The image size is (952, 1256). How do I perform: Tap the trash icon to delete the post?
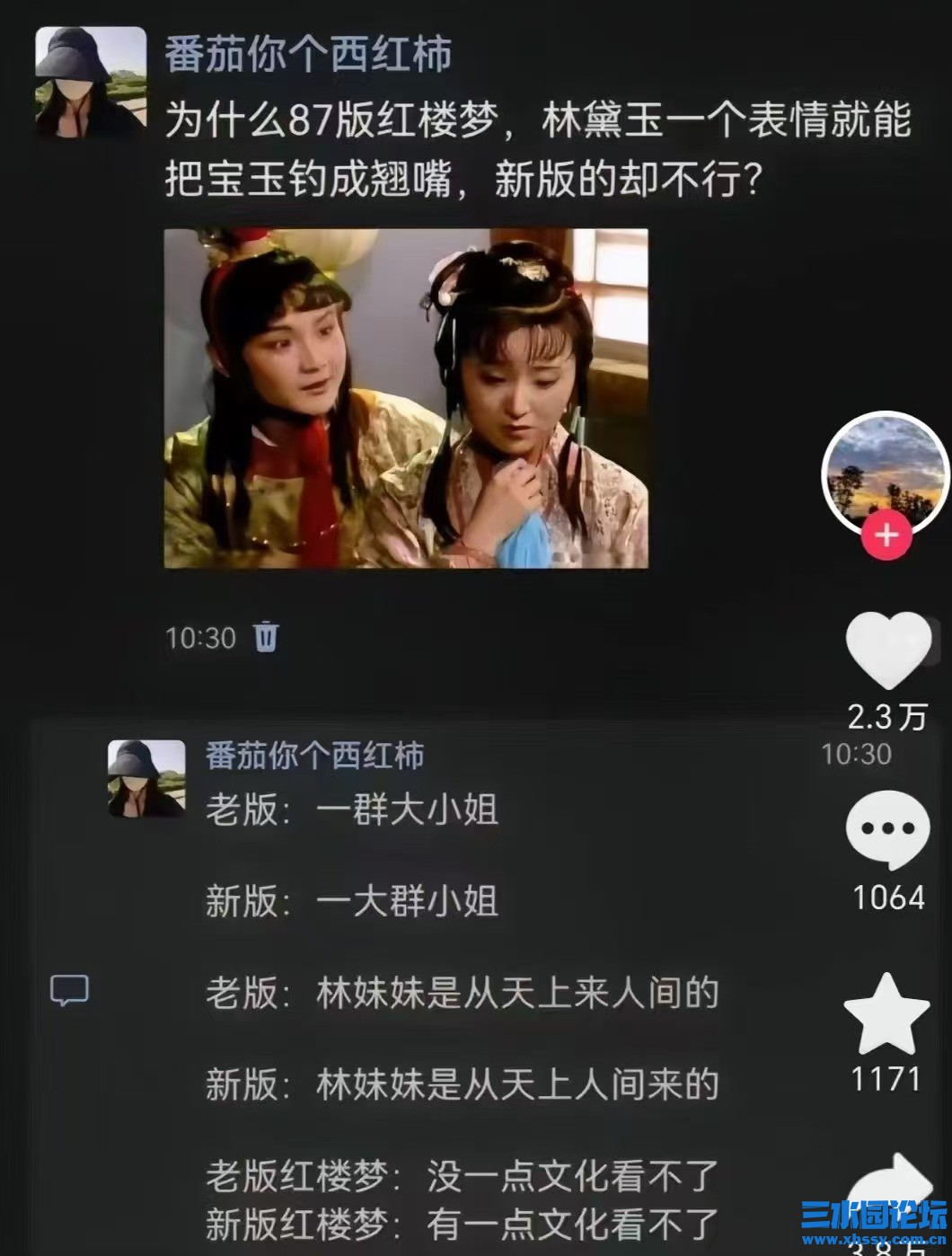point(263,635)
